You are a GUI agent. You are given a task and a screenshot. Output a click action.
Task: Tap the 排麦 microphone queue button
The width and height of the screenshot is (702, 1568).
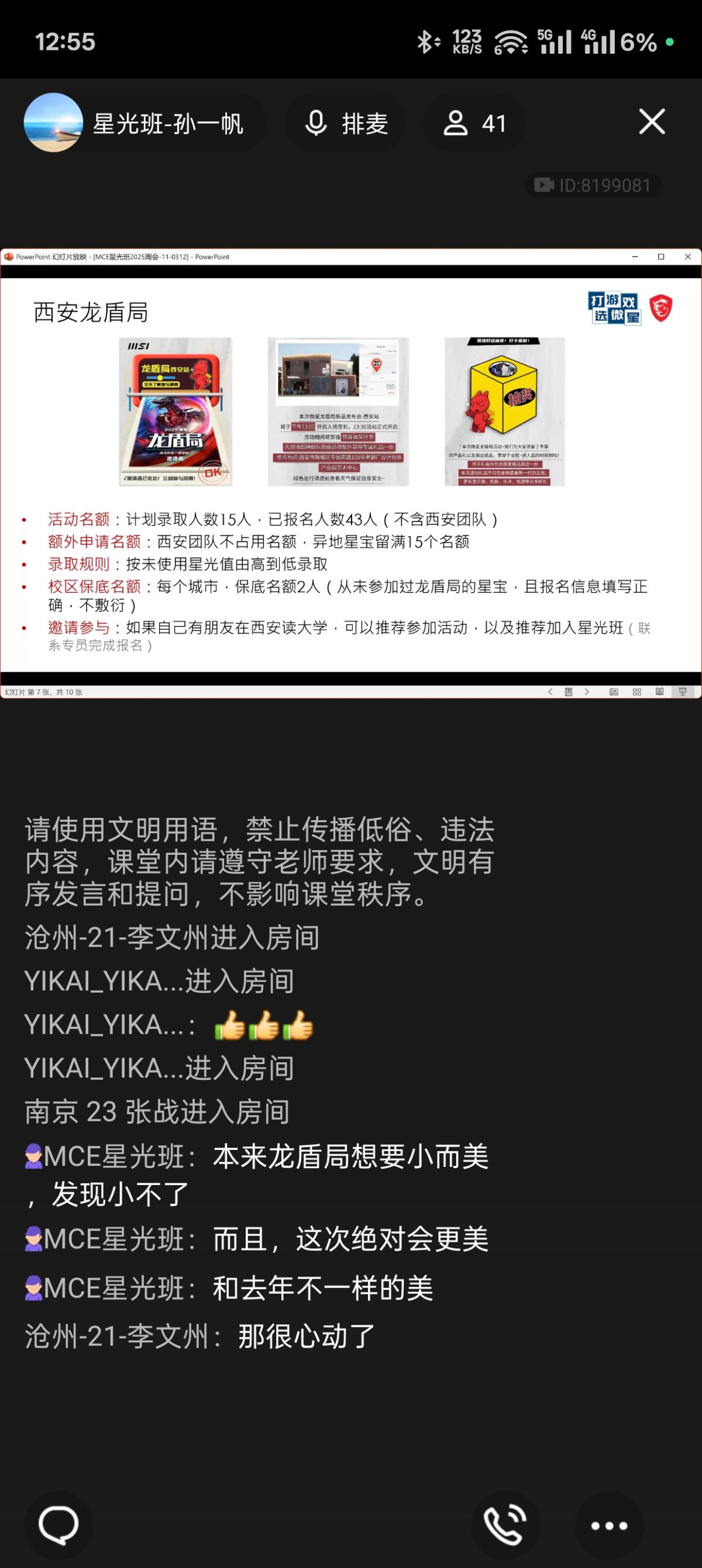346,123
